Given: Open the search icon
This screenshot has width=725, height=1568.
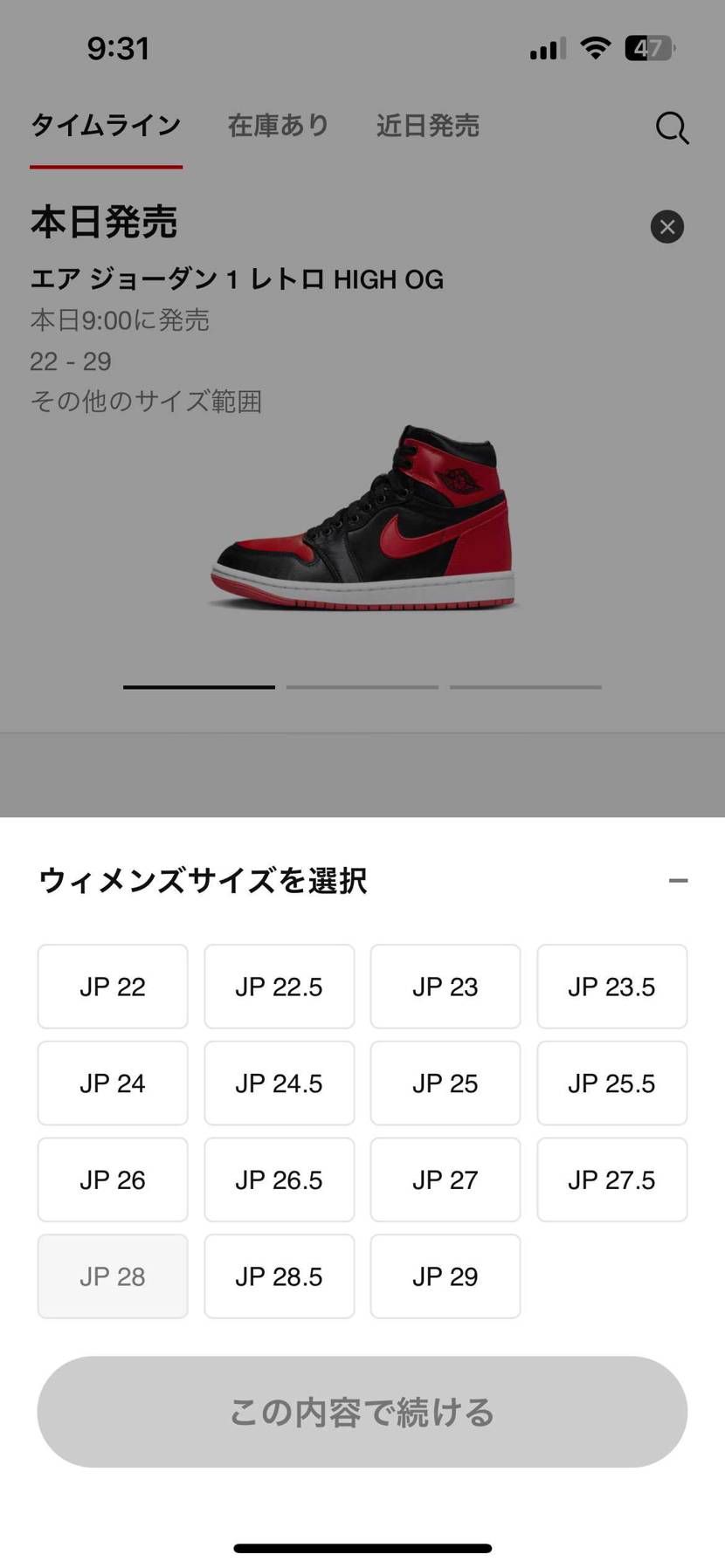Looking at the screenshot, I should (672, 128).
